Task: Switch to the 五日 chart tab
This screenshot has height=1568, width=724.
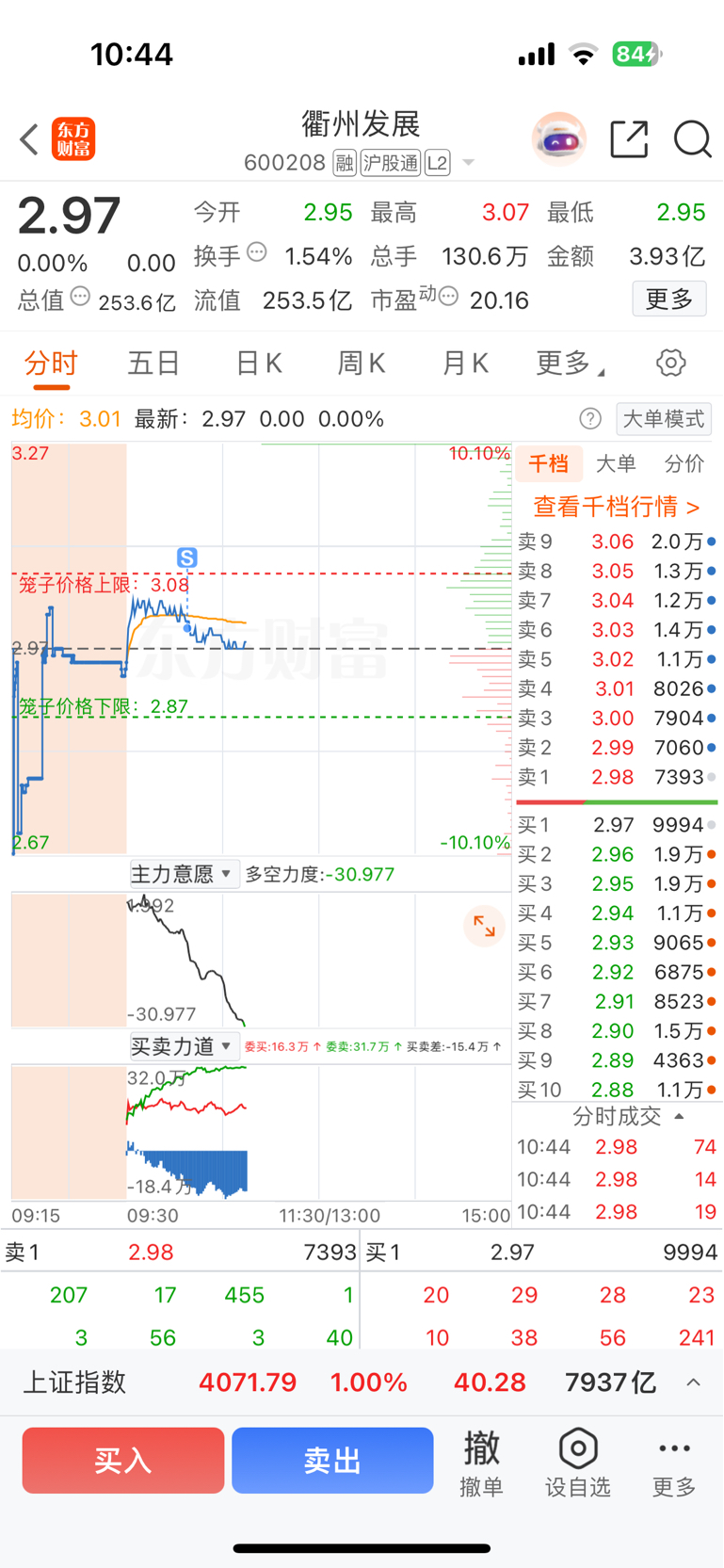Action: 153,363
